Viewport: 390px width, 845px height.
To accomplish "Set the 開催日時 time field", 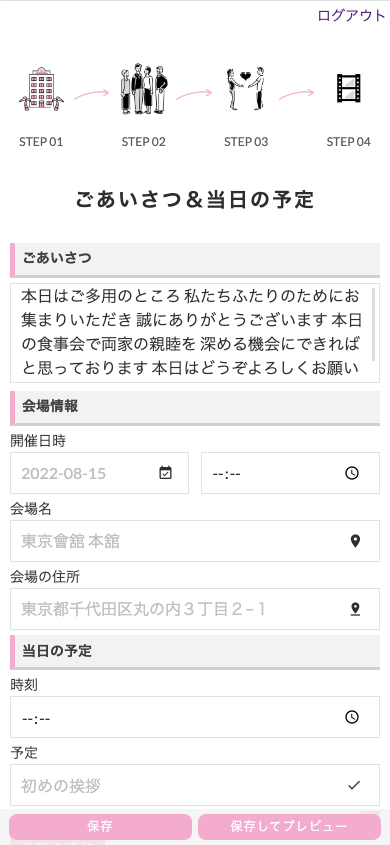I will [x=290, y=473].
